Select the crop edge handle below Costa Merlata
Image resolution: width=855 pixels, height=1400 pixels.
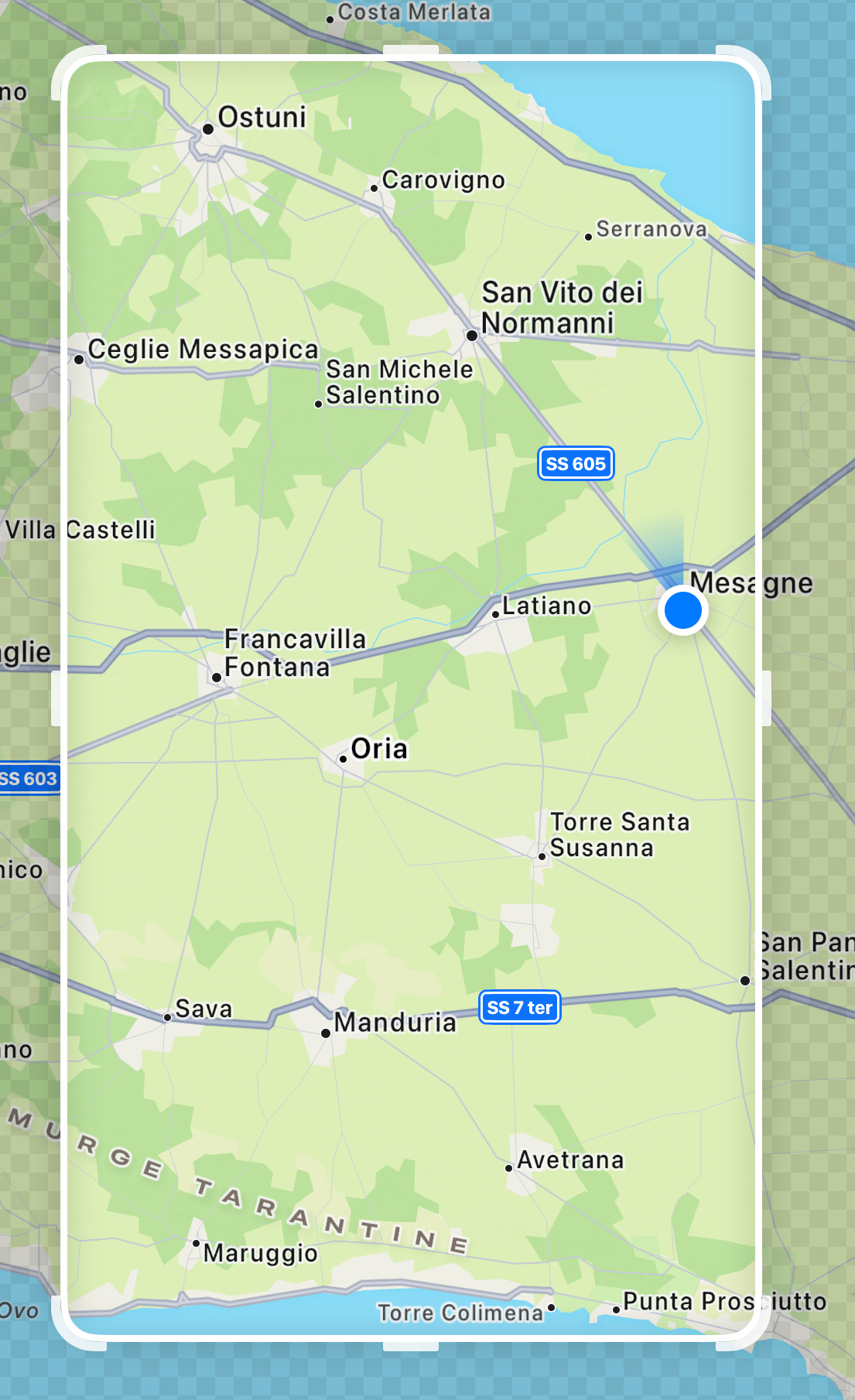click(x=411, y=50)
